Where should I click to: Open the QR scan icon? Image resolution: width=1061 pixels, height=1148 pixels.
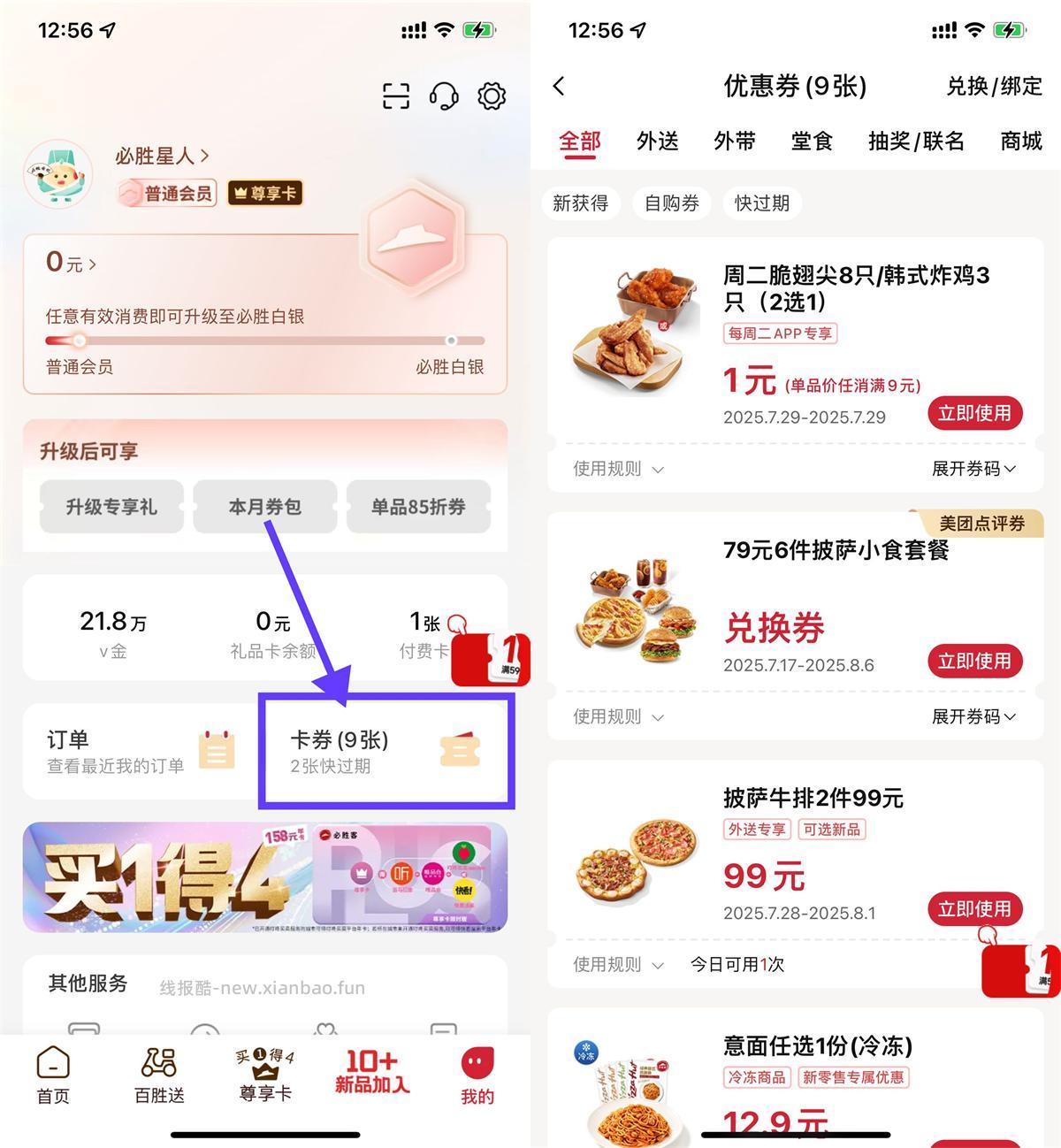click(x=396, y=96)
